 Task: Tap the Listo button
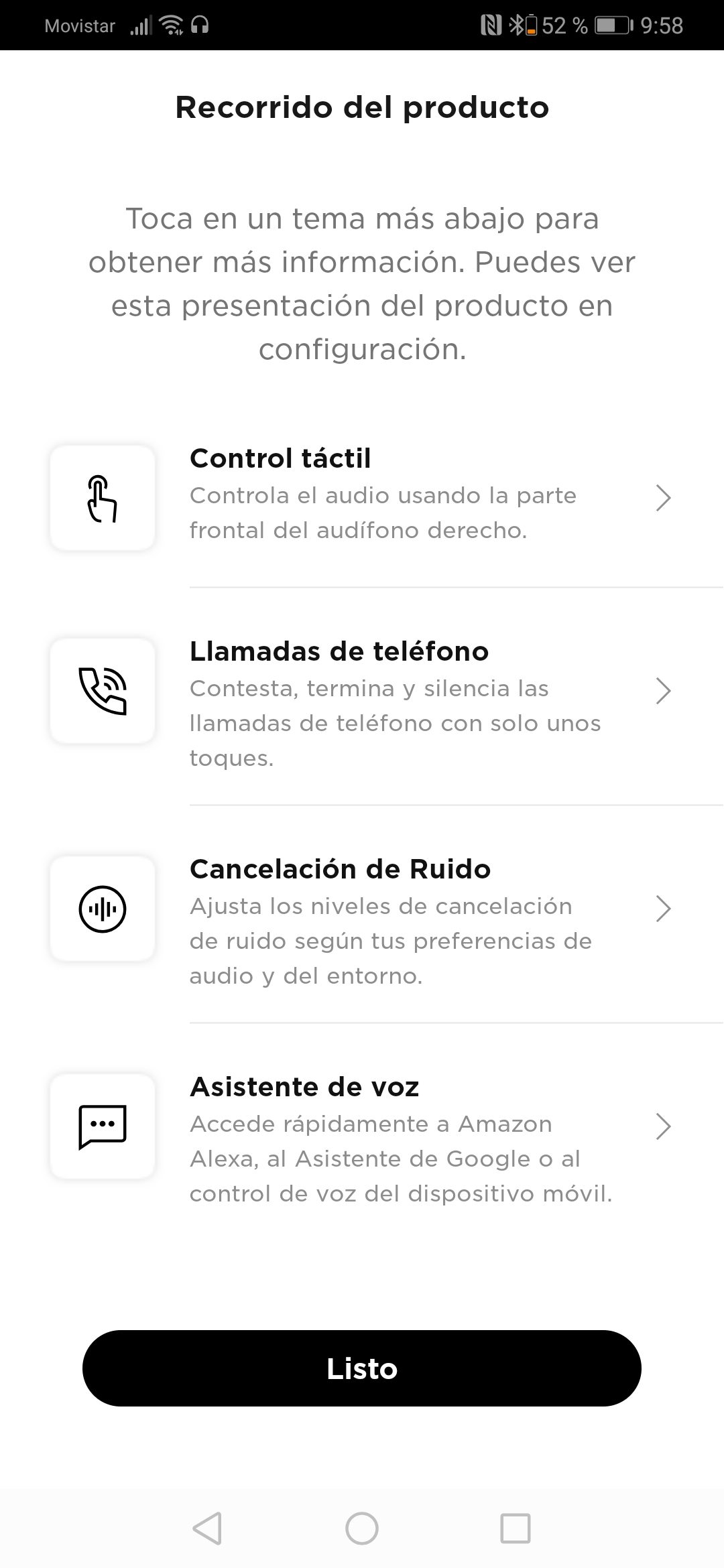pos(362,1368)
